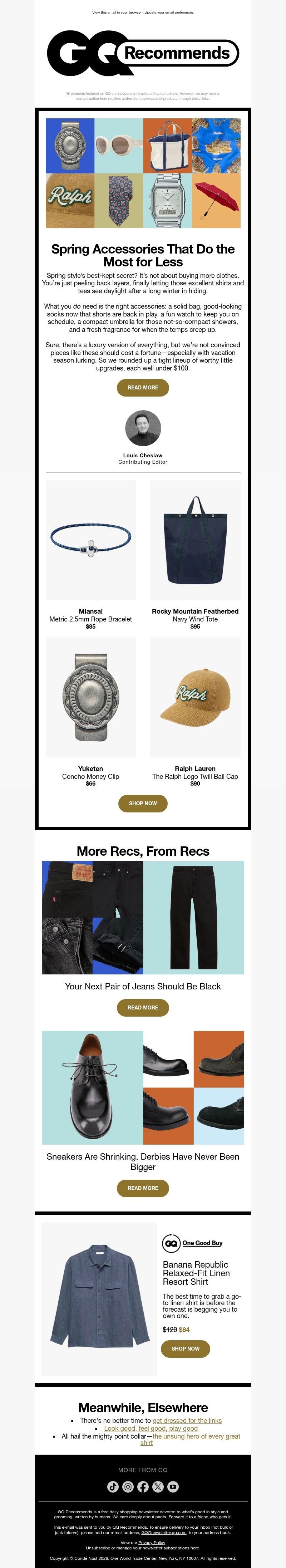Screen dimensions: 286x1568
Task: Open GQ's Facebook page
Action: [143, 1486]
